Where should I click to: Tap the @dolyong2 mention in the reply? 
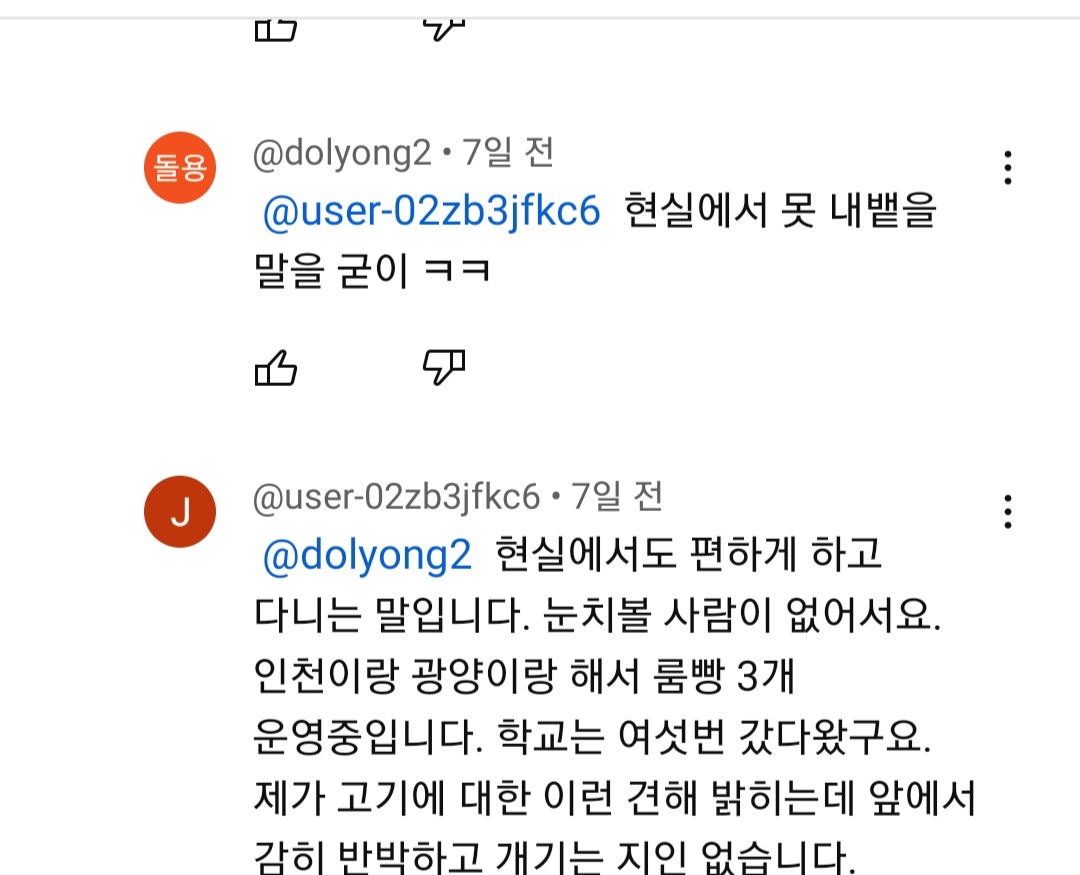pyautogui.click(x=366, y=555)
